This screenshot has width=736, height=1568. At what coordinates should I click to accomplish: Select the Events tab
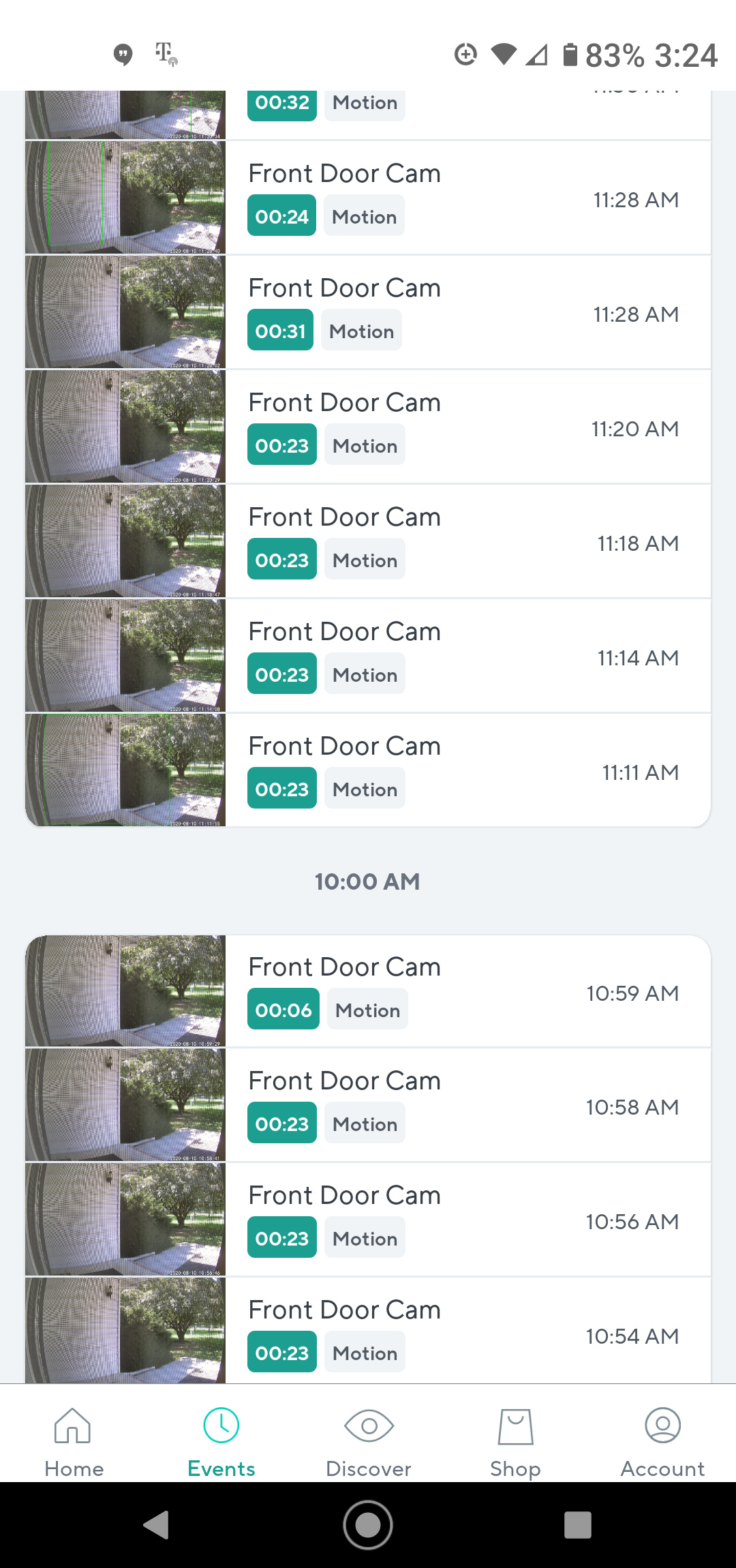pyautogui.click(x=221, y=1440)
